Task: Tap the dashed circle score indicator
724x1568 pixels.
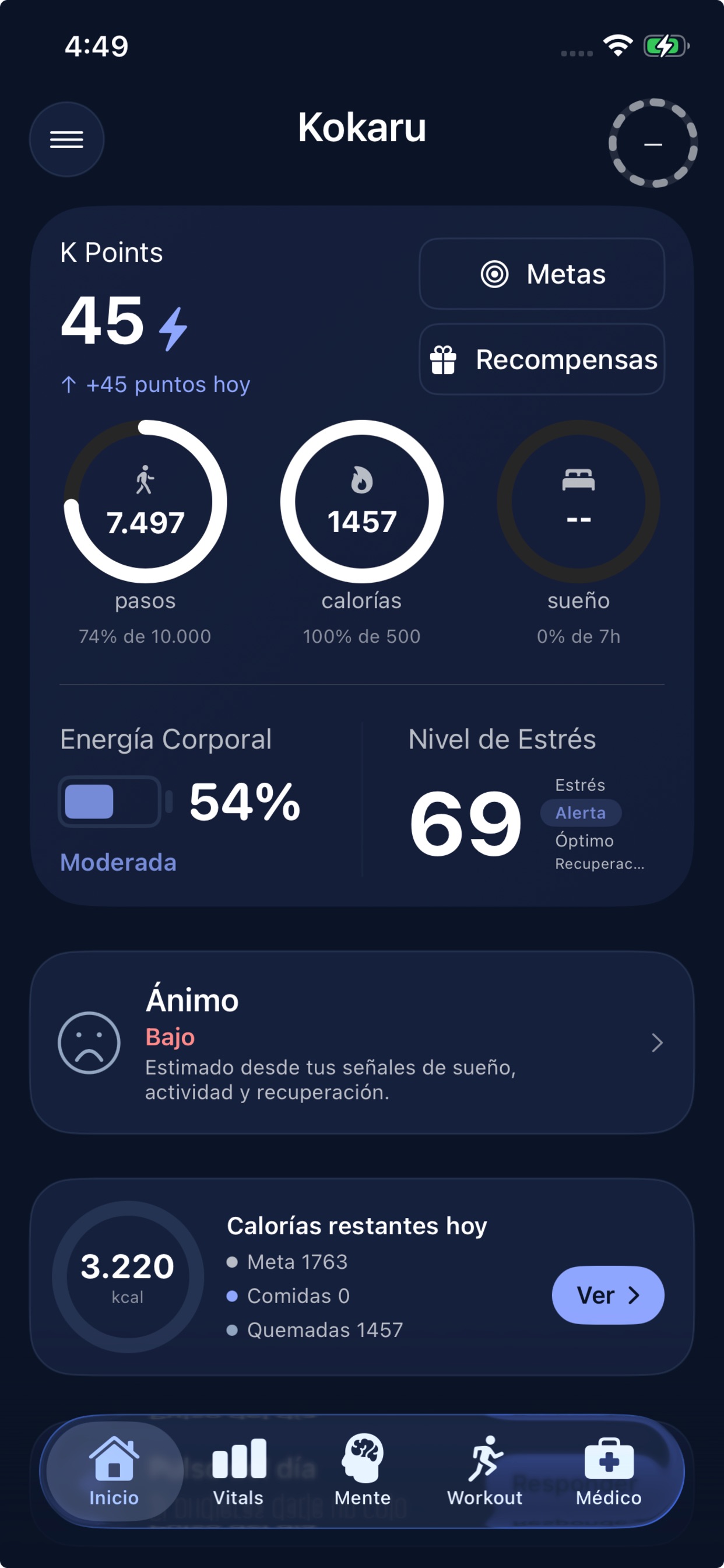Action: point(653,143)
